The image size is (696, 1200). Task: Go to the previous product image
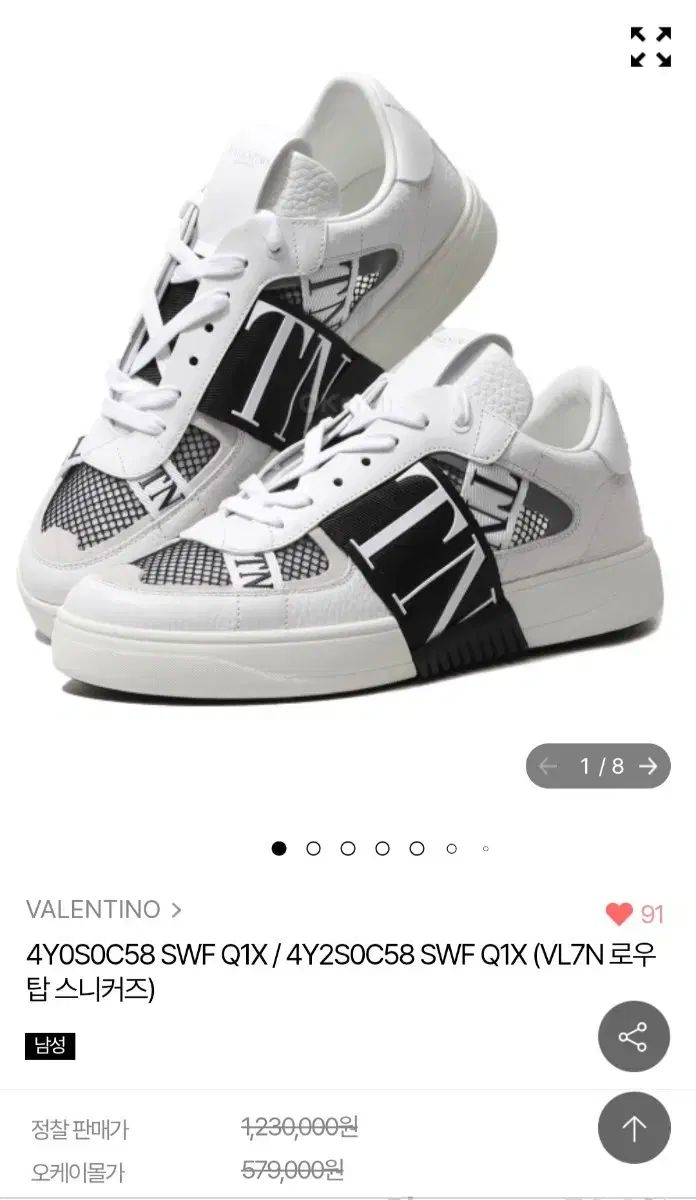547,766
